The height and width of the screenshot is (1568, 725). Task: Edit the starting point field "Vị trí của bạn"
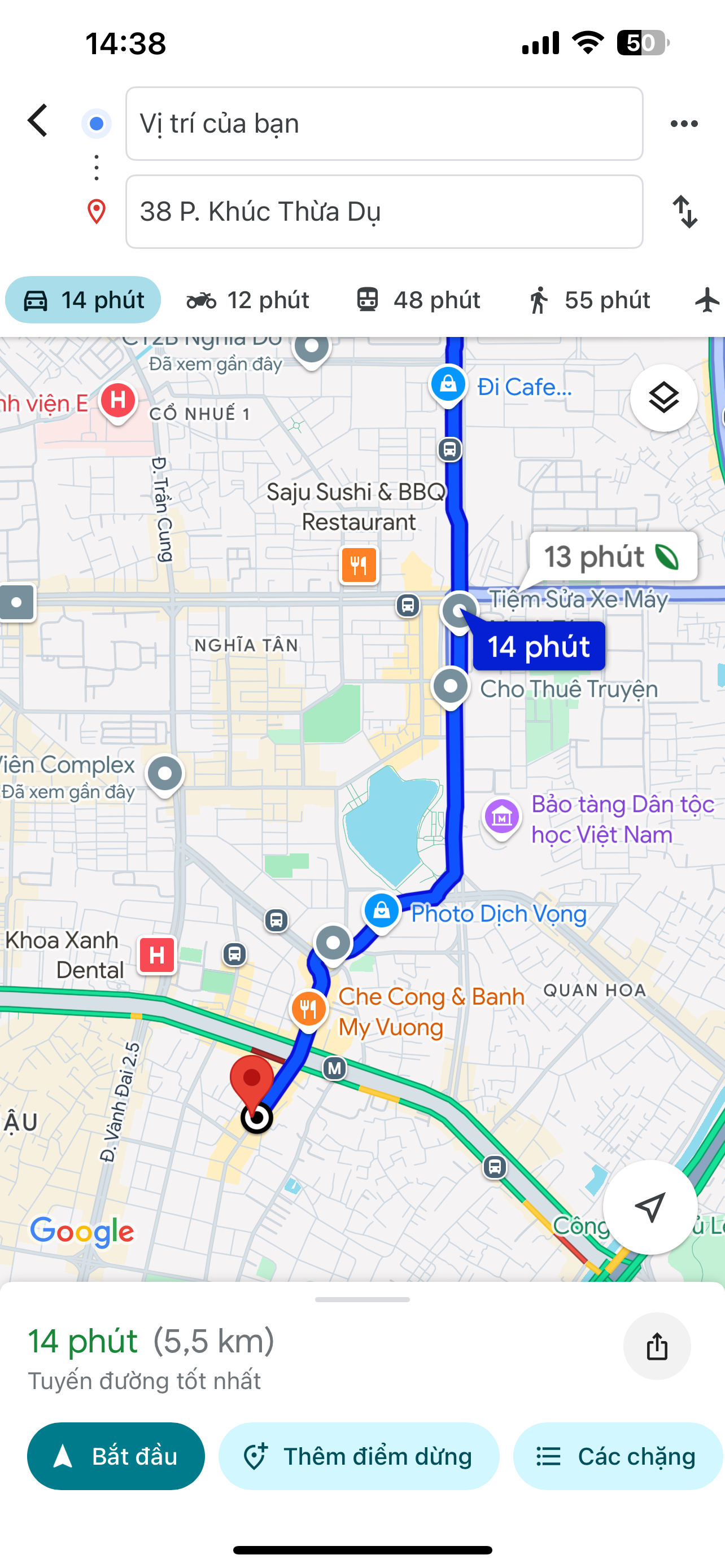pos(384,124)
